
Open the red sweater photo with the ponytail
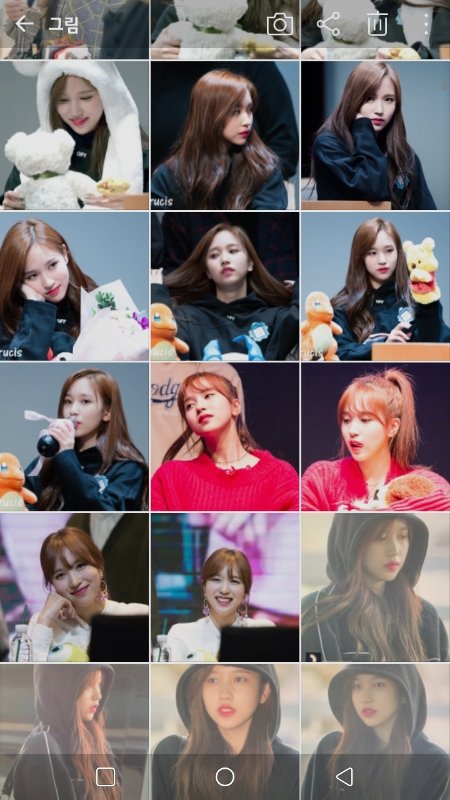376,437
